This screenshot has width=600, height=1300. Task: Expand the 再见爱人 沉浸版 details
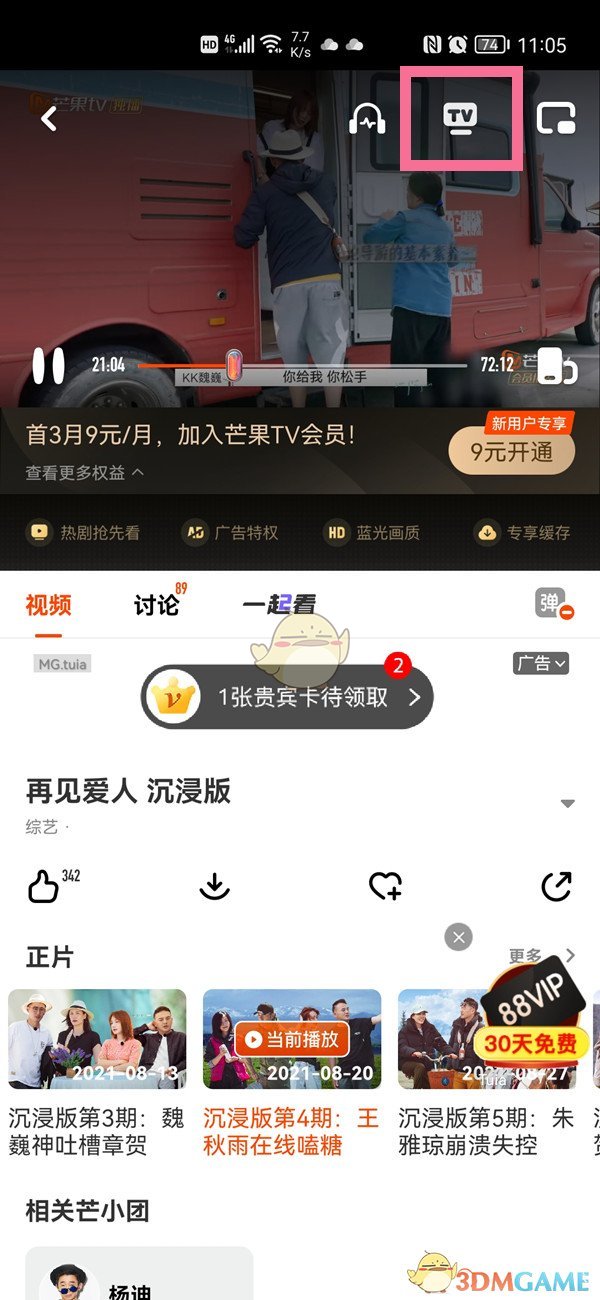pyautogui.click(x=567, y=804)
